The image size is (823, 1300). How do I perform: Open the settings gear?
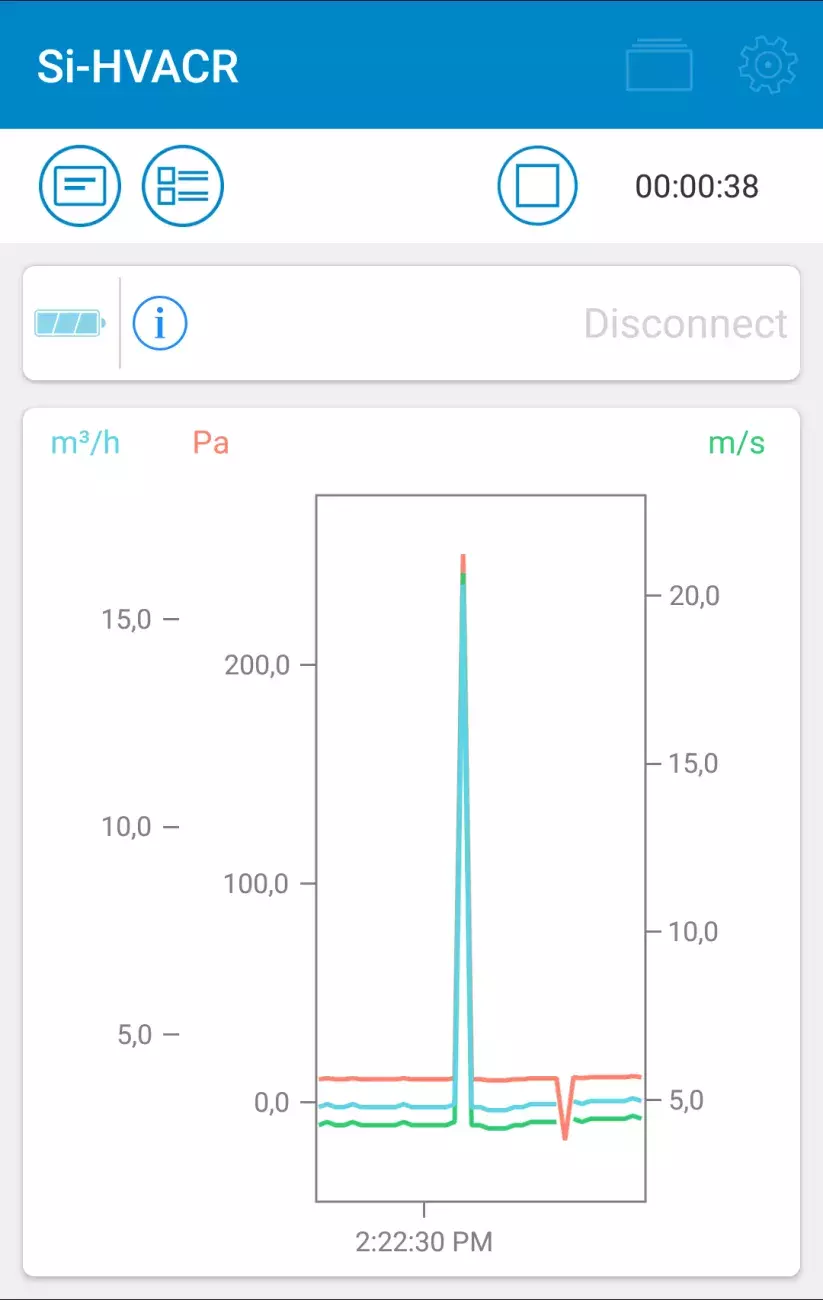click(767, 65)
